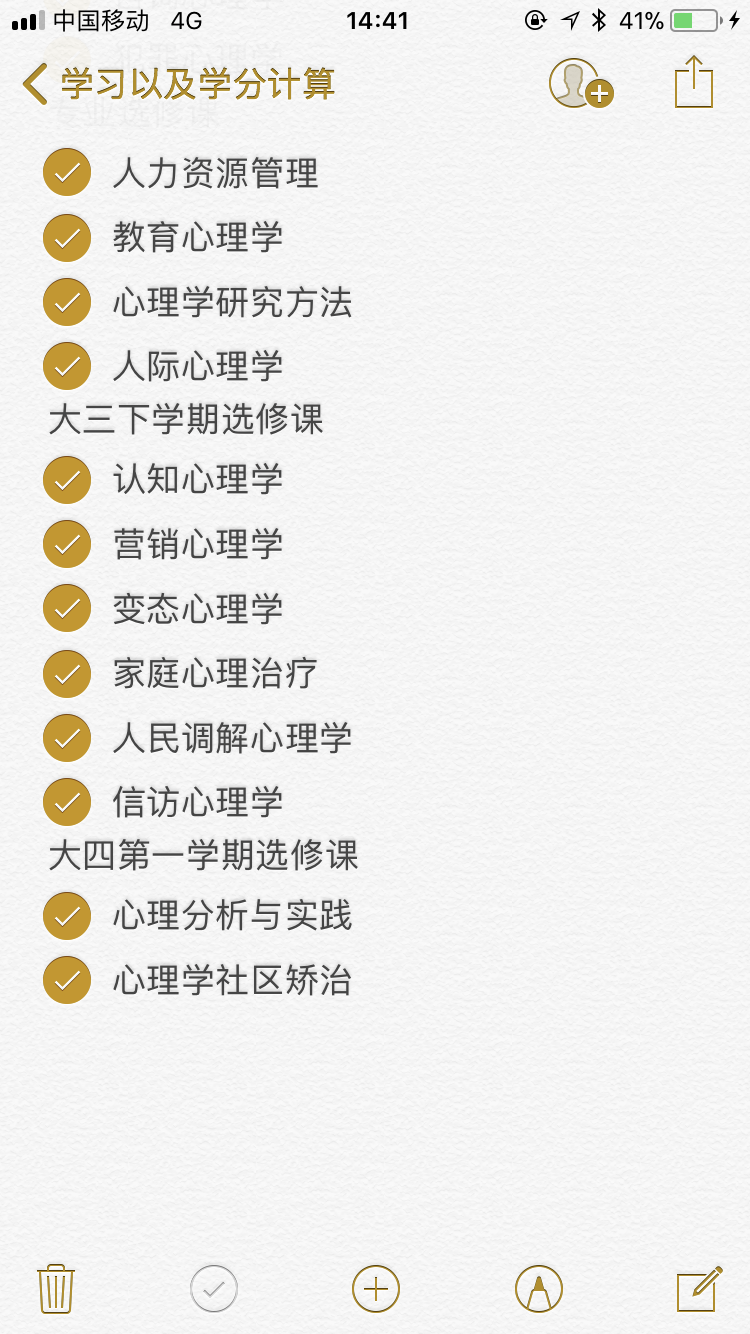750x1334 pixels.
Task: Tap the plus icon to insert content
Action: click(x=374, y=1289)
